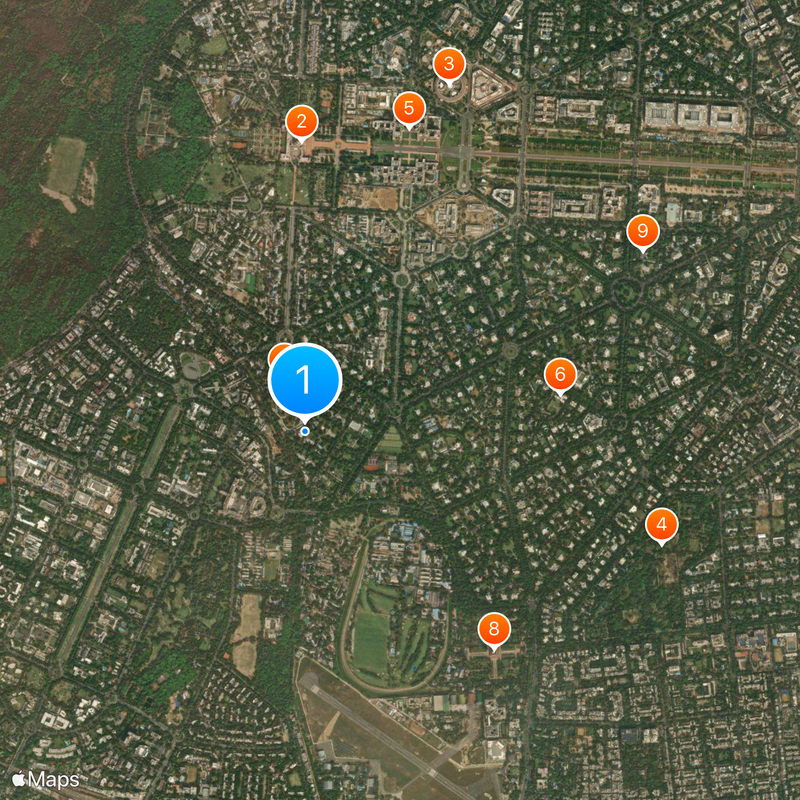800x800 pixels.
Task: Select the large blue pin numbered 1
Action: 305,380
